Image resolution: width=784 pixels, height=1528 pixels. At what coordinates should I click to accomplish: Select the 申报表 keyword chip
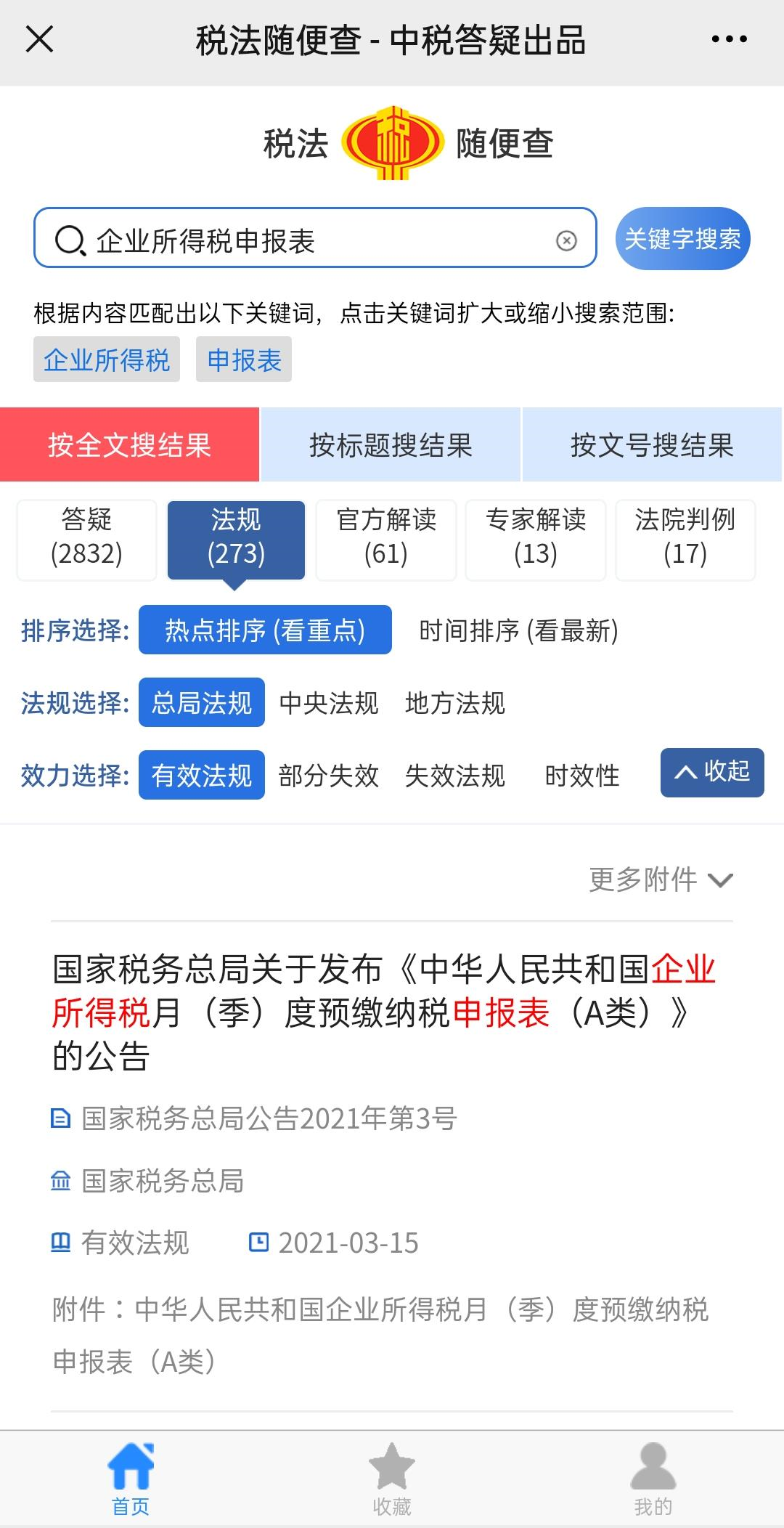tap(244, 359)
